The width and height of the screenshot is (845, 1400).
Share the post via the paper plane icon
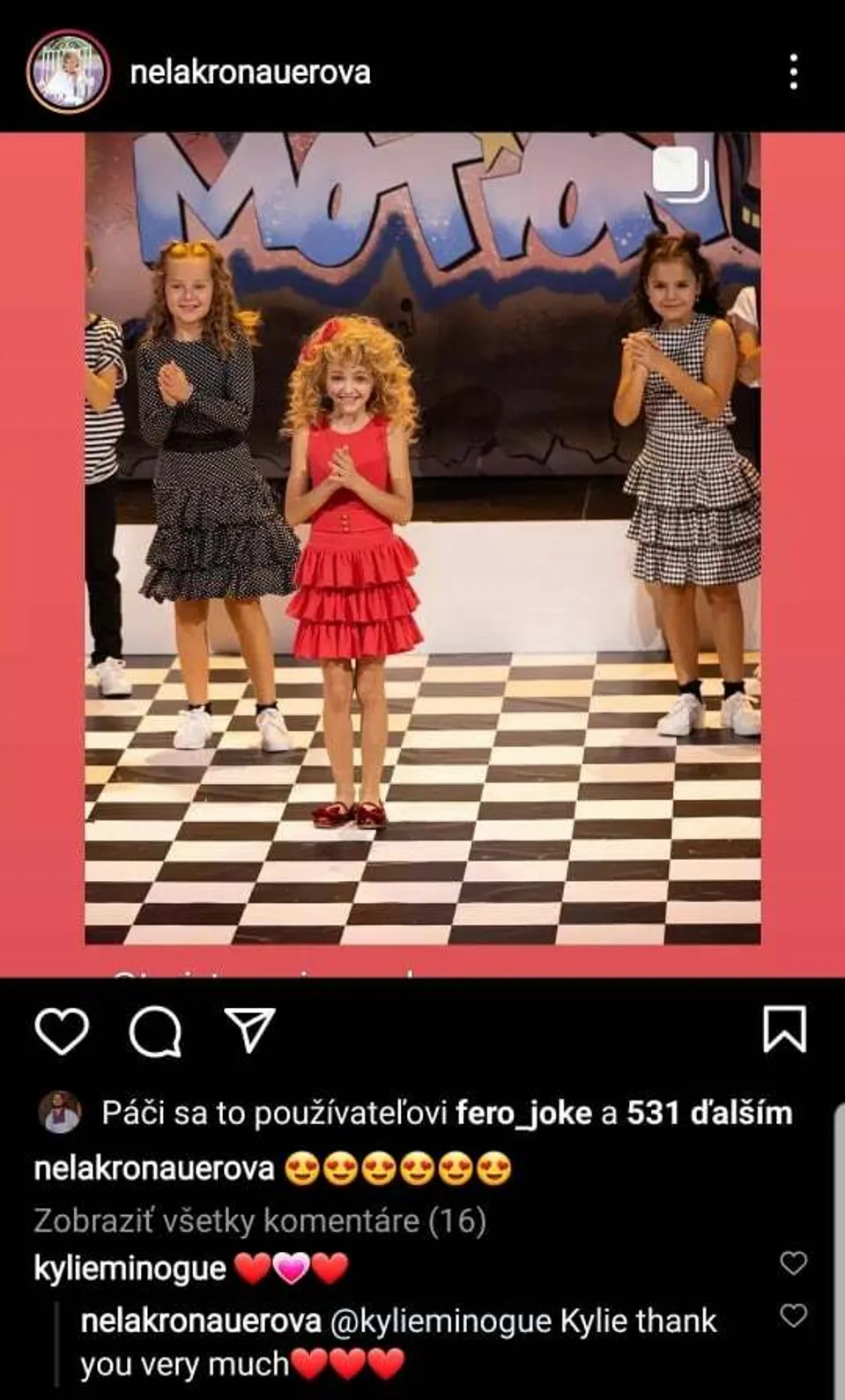(x=250, y=1029)
